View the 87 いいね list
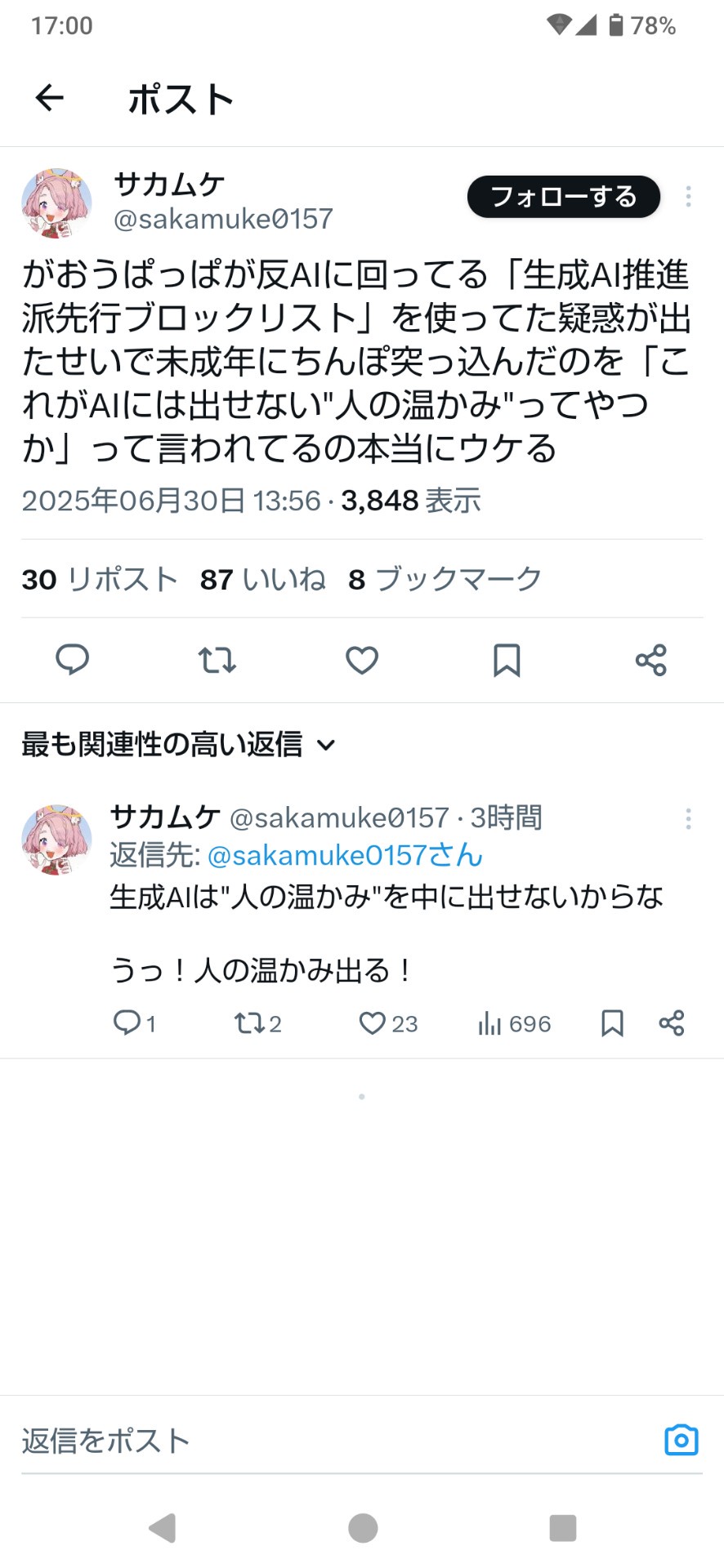The width and height of the screenshot is (724, 1568). pyautogui.click(x=262, y=579)
